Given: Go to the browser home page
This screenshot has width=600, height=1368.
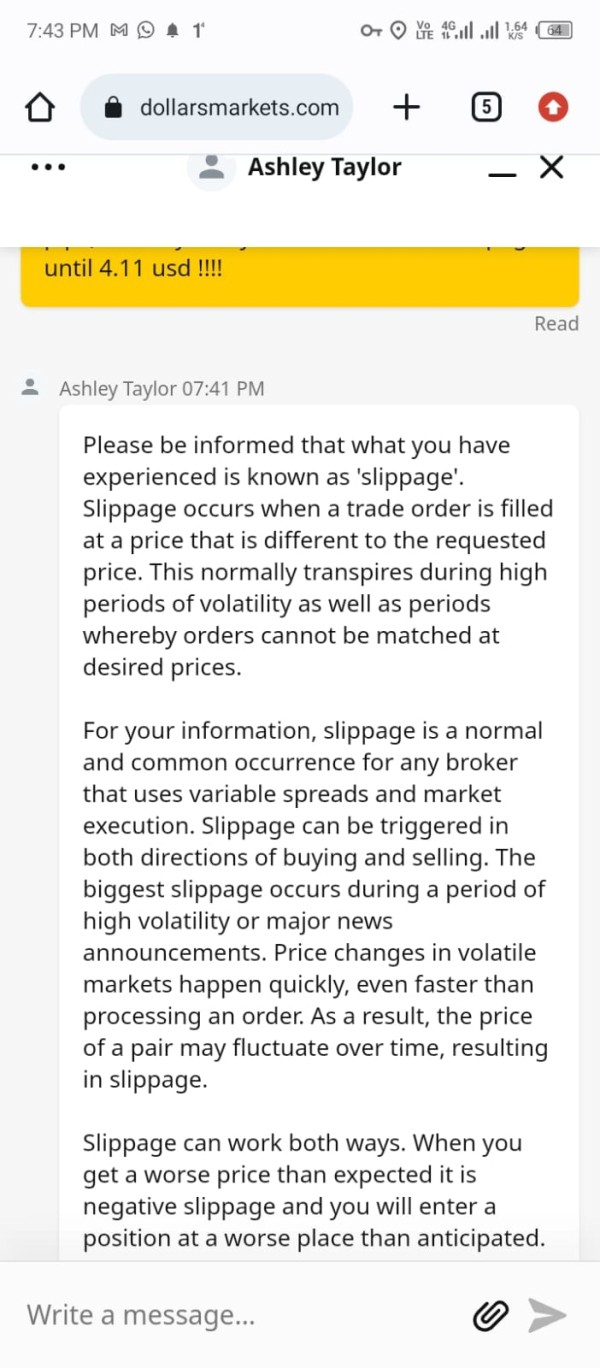Looking at the screenshot, I should pos(40,107).
